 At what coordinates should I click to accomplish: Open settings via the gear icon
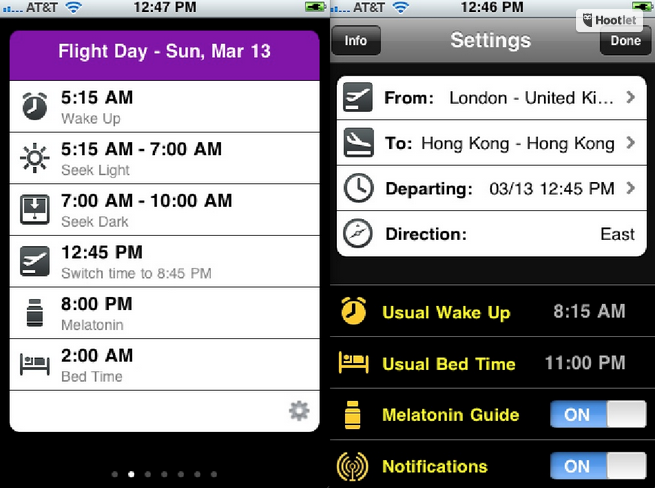pyautogui.click(x=298, y=411)
